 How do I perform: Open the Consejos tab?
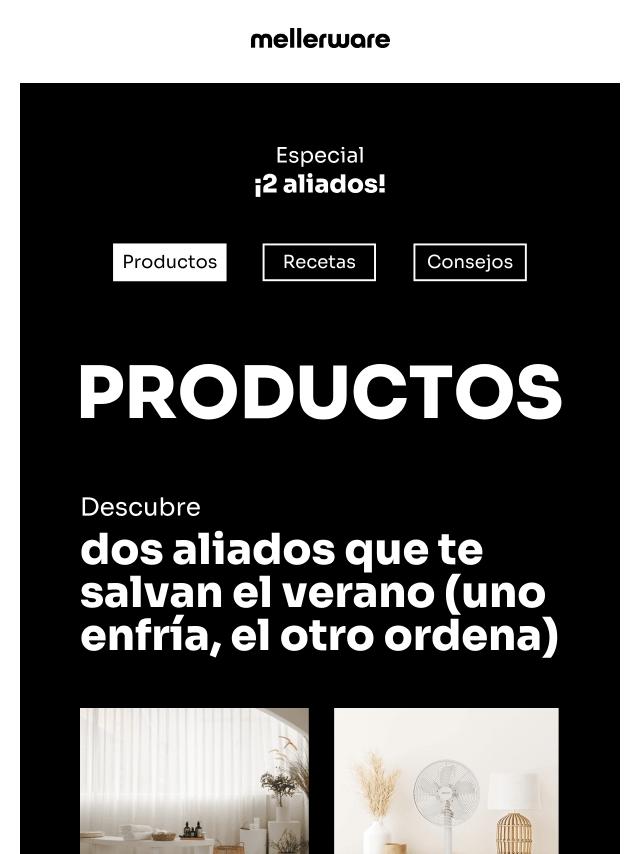pyautogui.click(x=470, y=262)
